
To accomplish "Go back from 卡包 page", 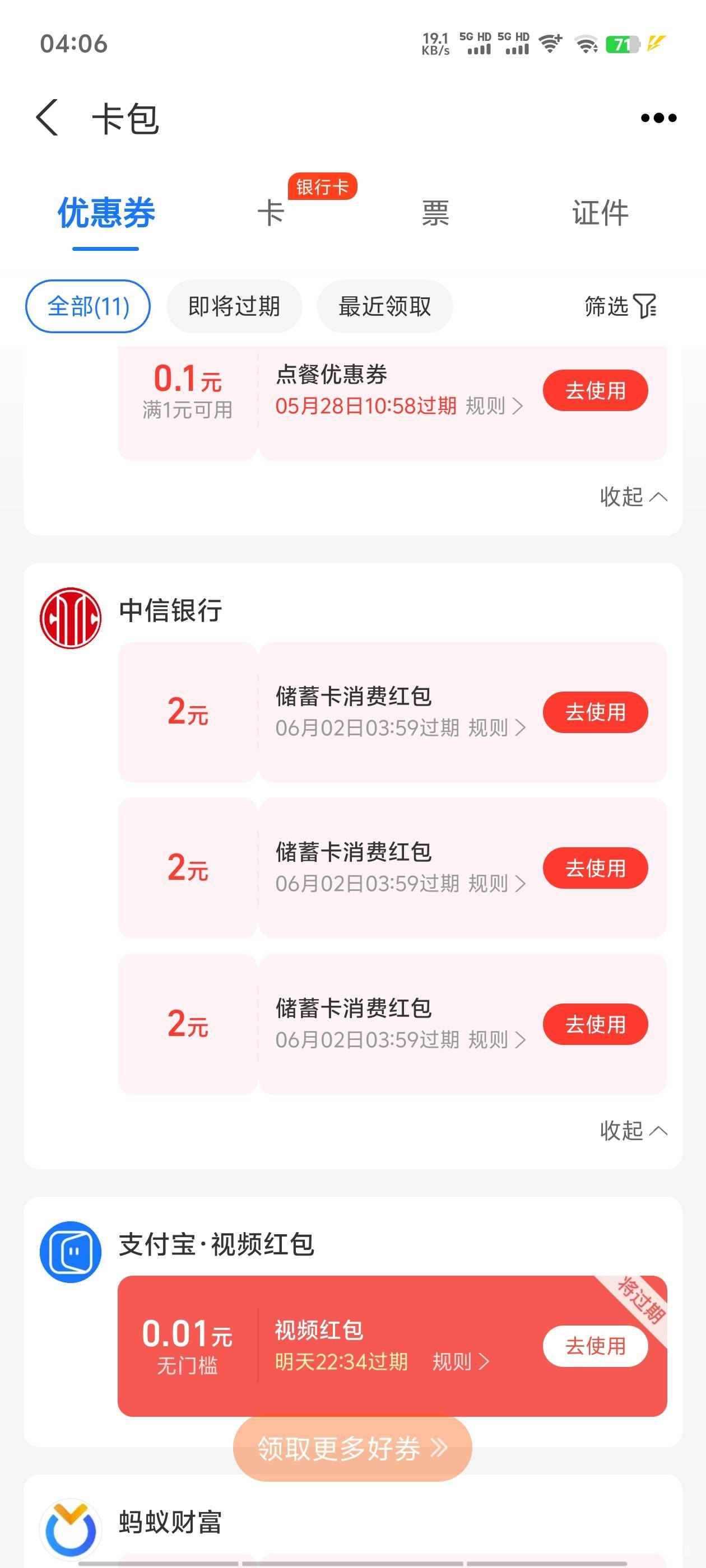I will pyautogui.click(x=48, y=118).
